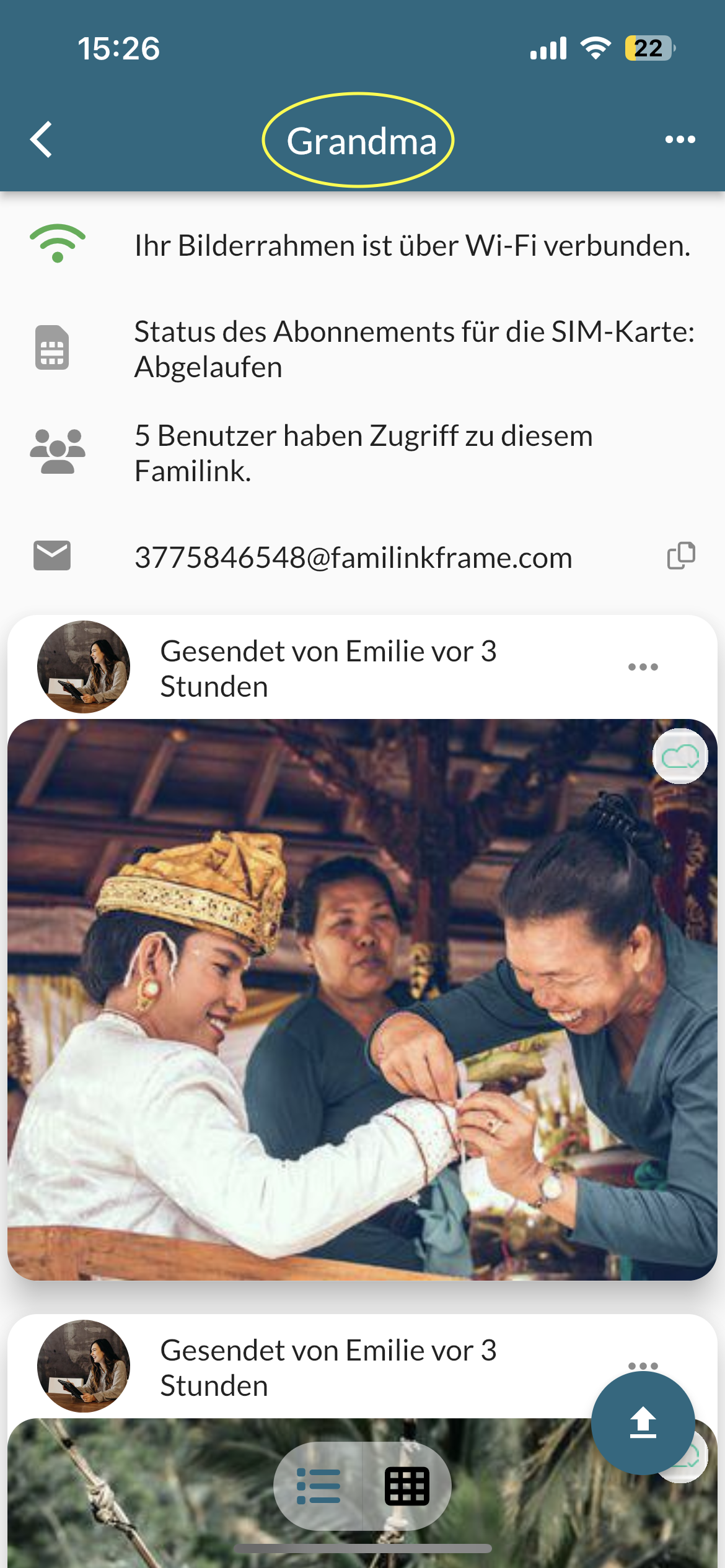Open options for the first Emilie photo
The height and width of the screenshot is (1568, 725).
point(643,667)
